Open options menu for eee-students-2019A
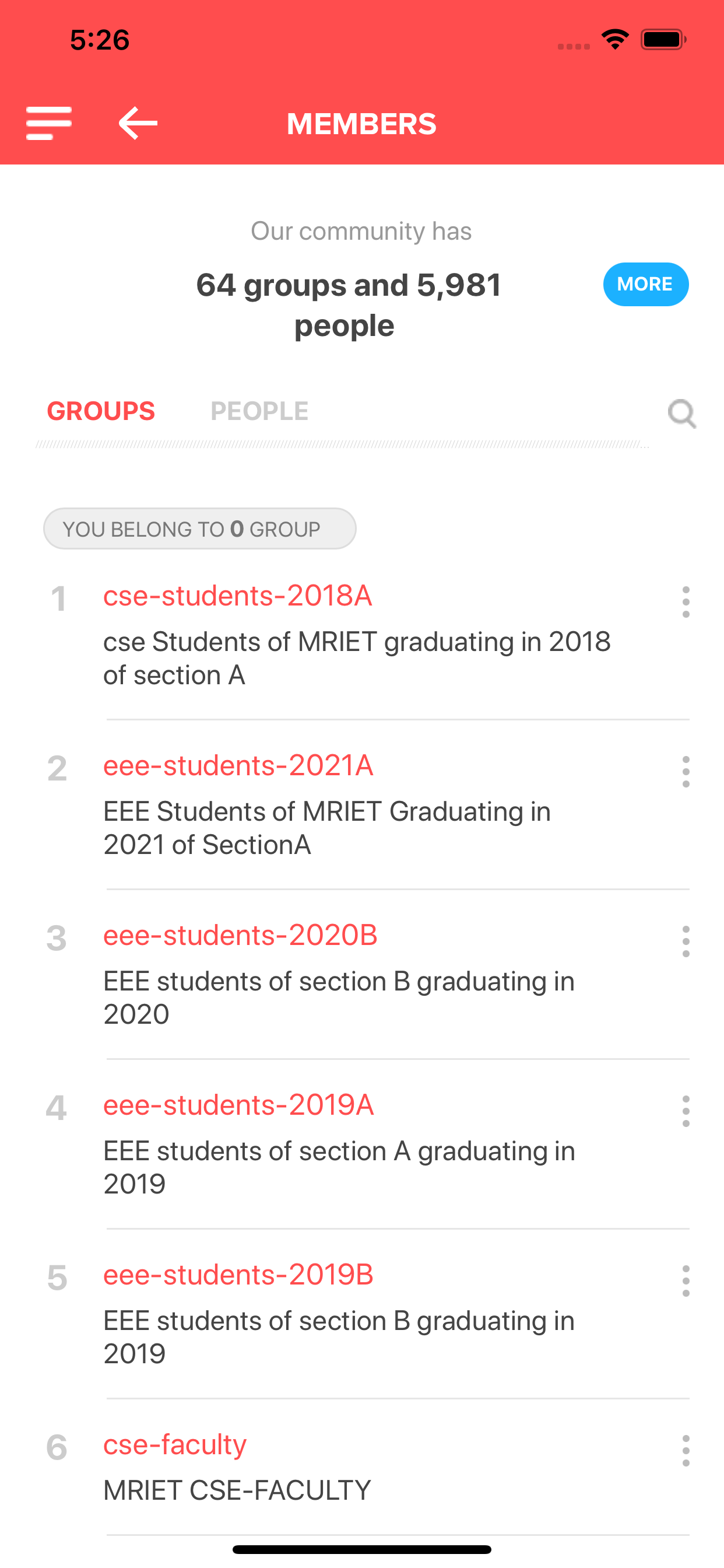 pos(686,1111)
